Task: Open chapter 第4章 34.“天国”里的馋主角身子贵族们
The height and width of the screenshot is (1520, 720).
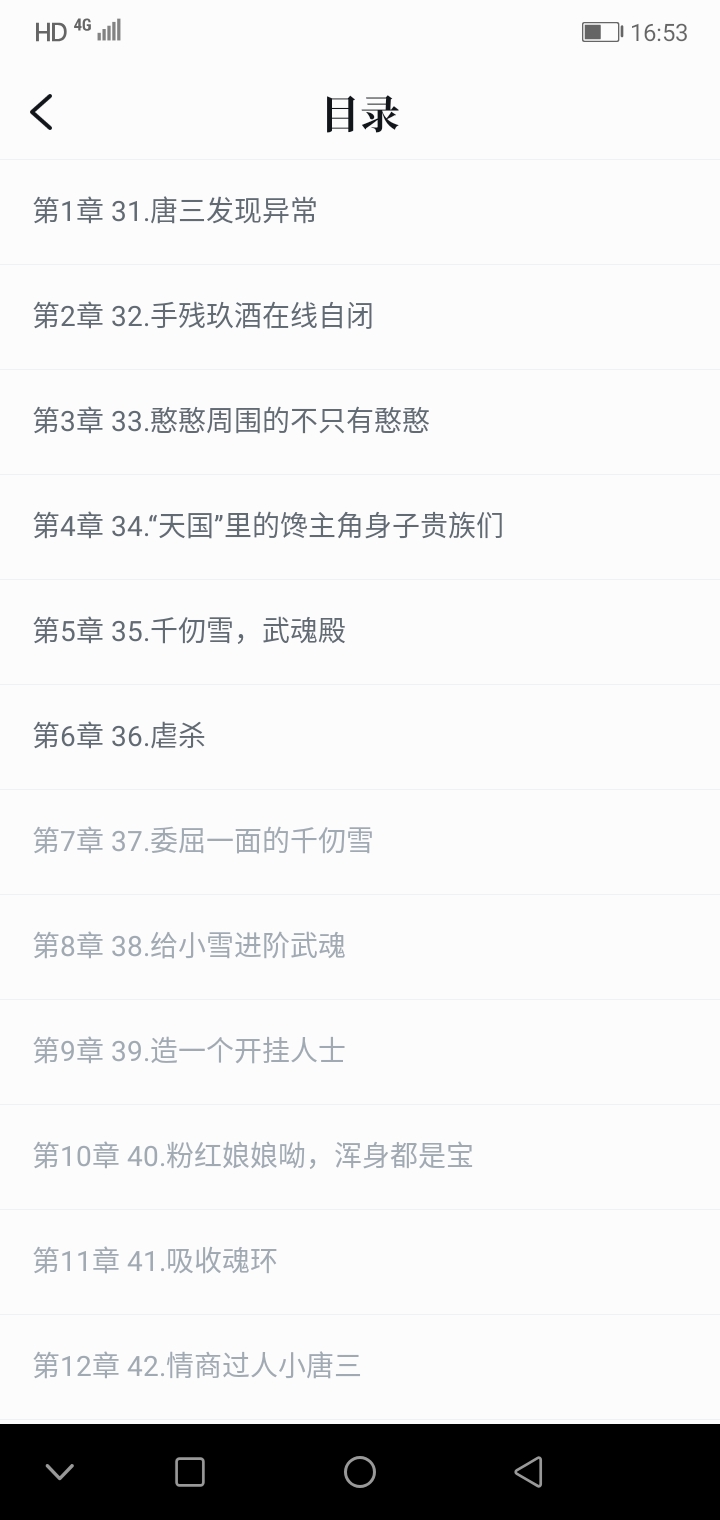Action: pos(360,527)
